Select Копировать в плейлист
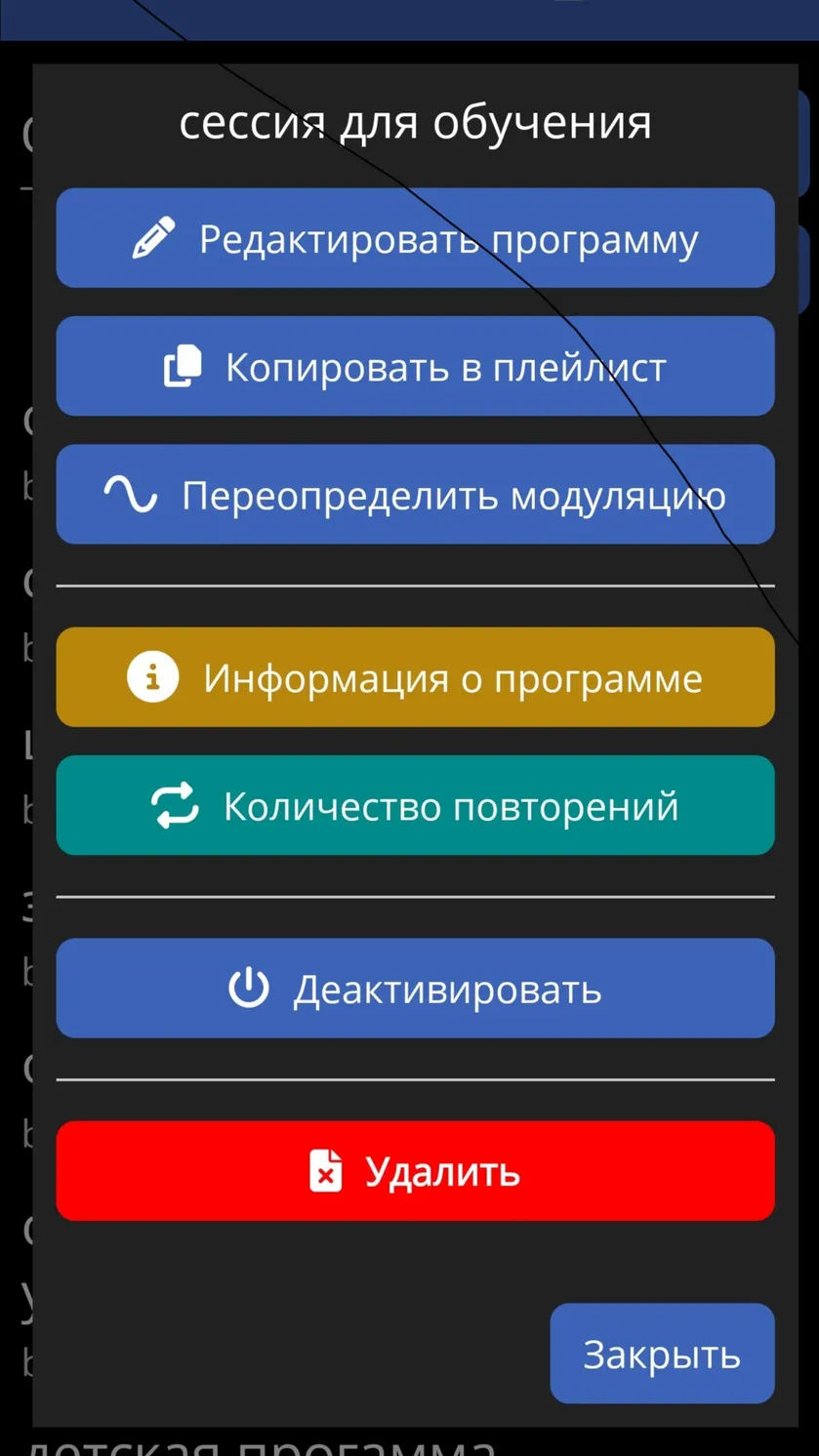The width and height of the screenshot is (819, 1456). pyautogui.click(x=415, y=366)
